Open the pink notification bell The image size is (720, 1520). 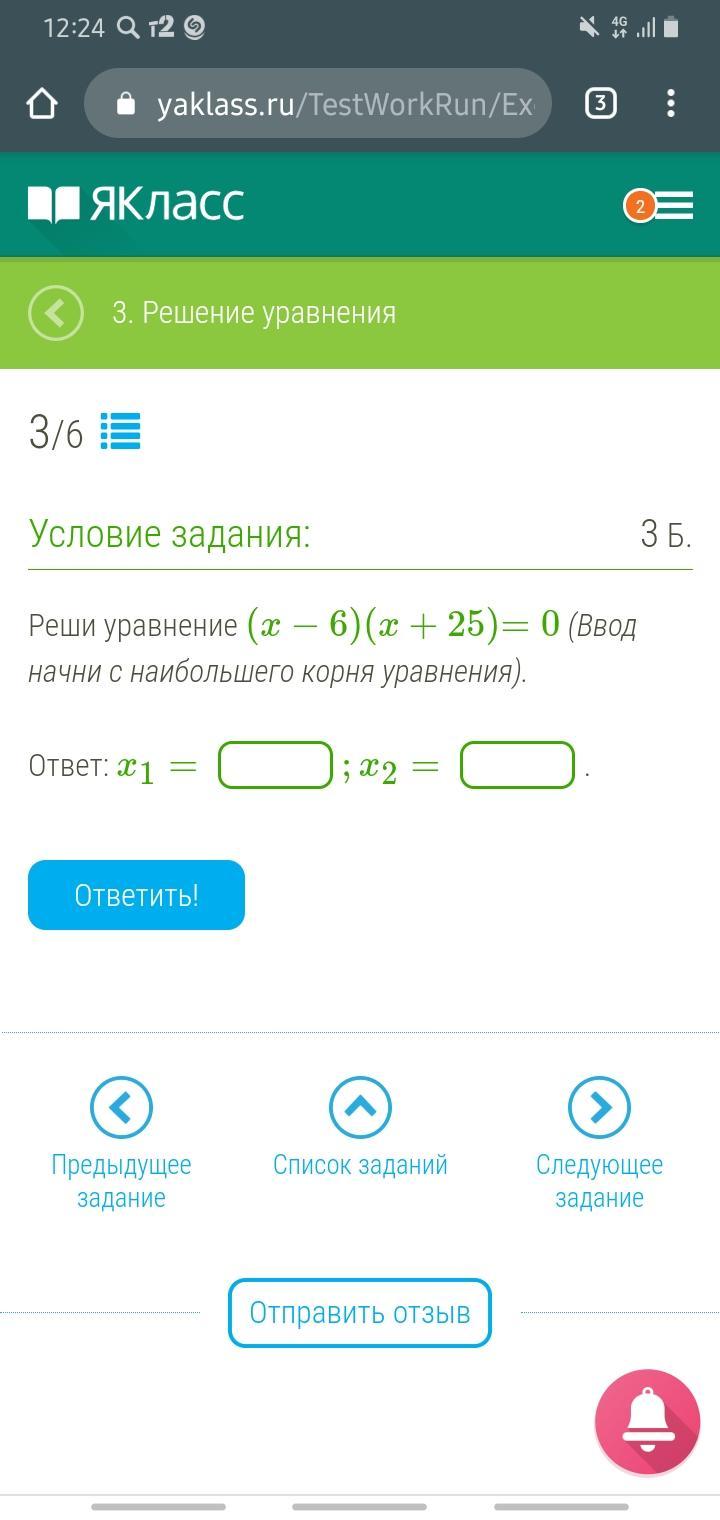647,1422
